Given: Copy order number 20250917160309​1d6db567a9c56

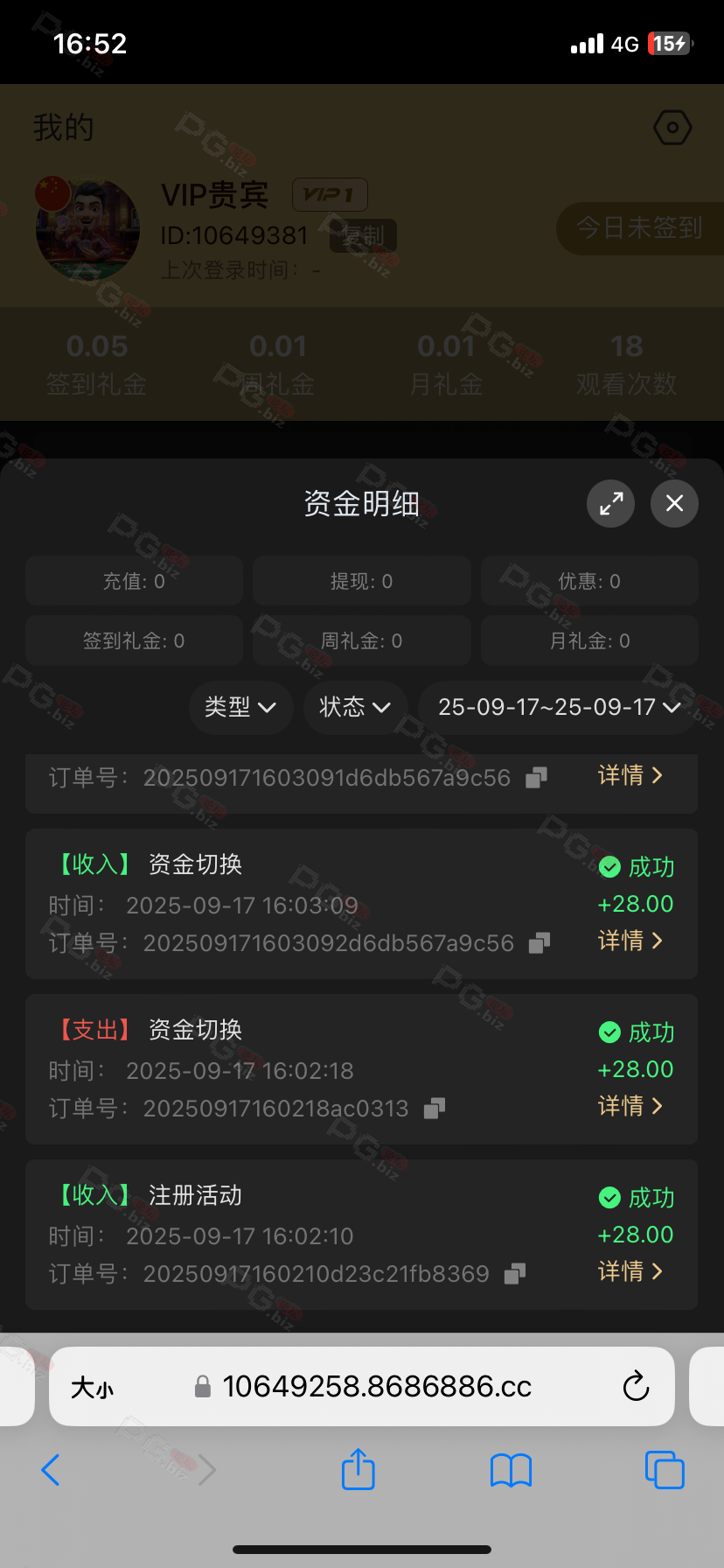Looking at the screenshot, I should click(x=536, y=778).
